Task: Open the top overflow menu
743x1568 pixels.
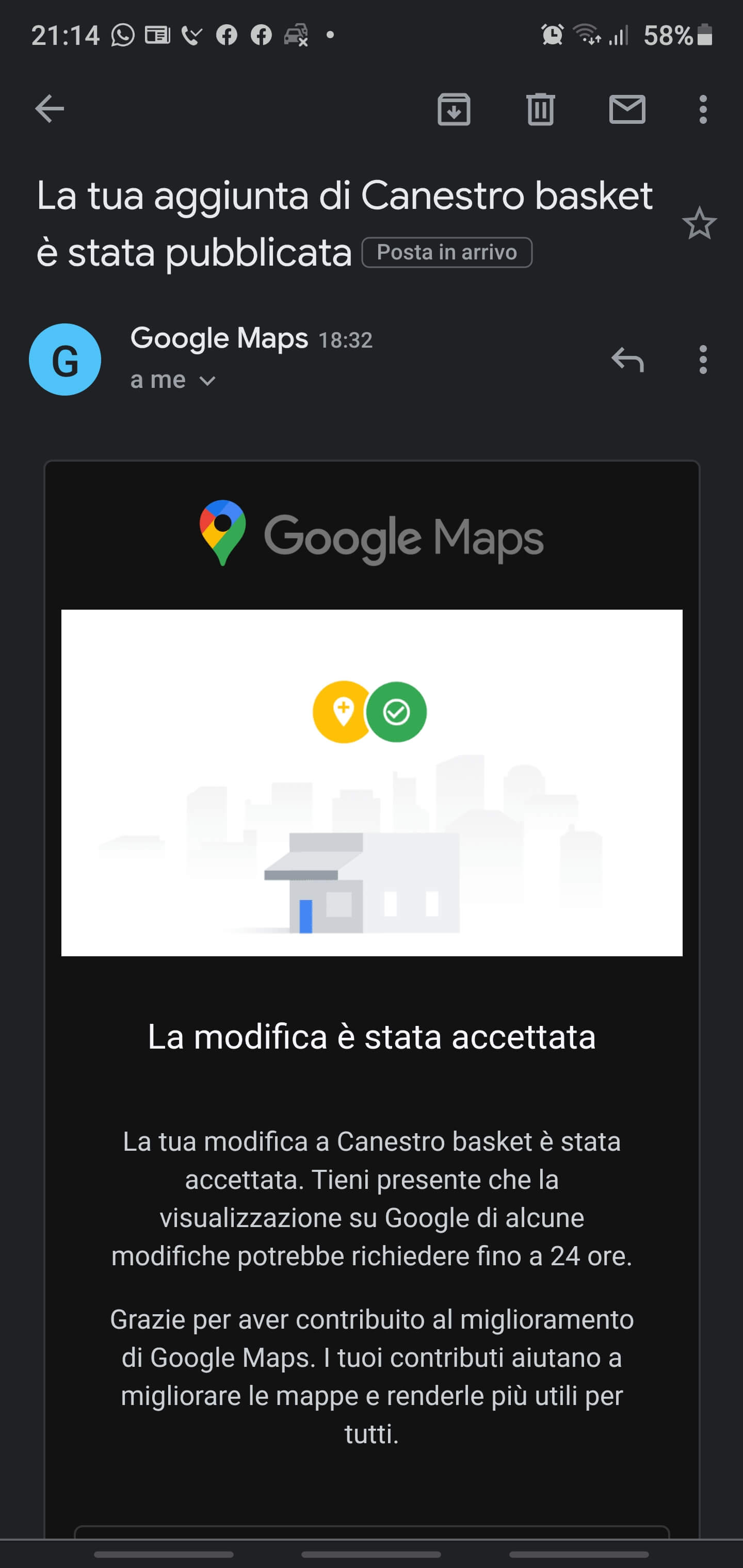Action: [703, 109]
